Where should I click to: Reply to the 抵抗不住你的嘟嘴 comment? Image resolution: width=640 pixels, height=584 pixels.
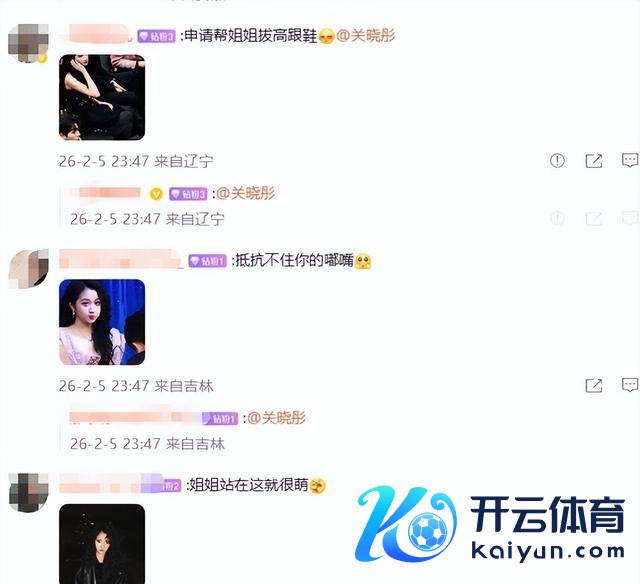629,384
